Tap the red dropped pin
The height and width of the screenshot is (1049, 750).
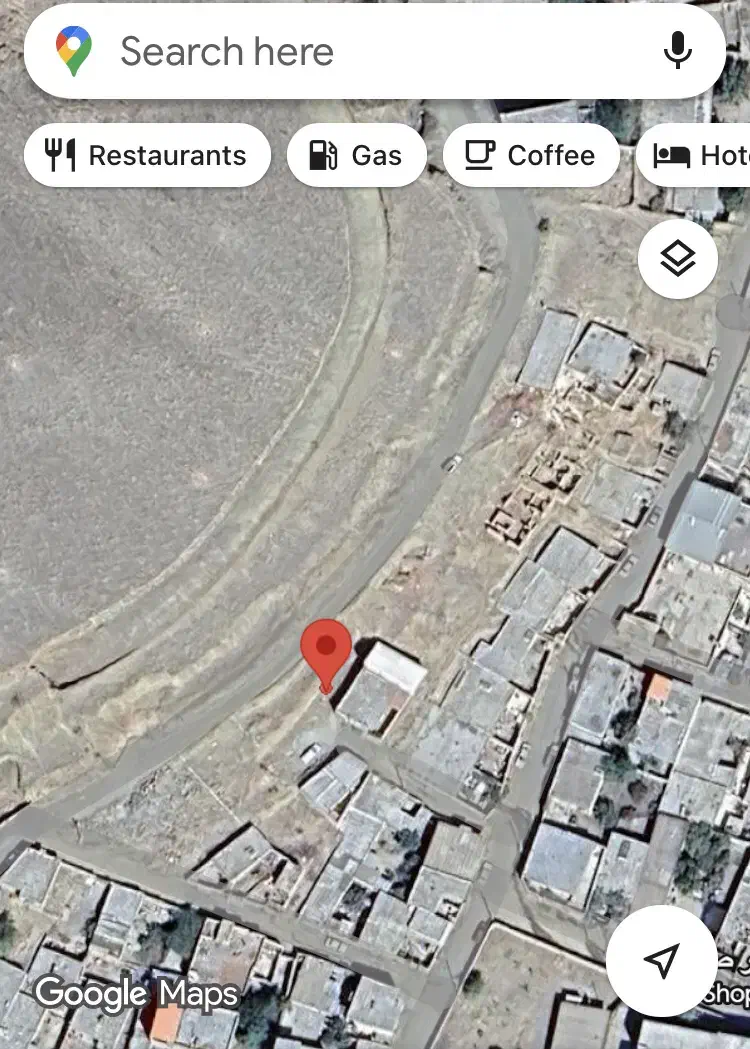326,647
